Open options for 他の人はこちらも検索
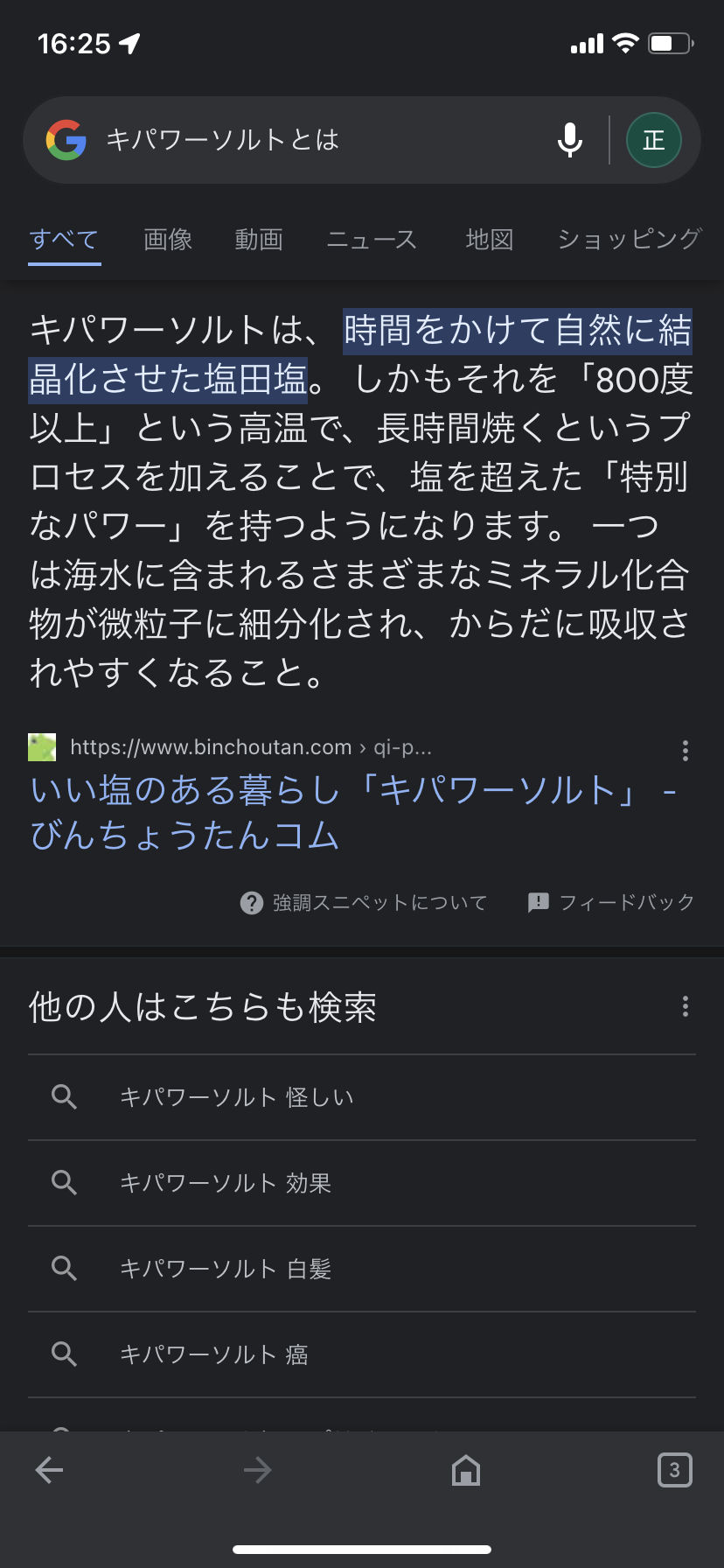The image size is (724, 1568). click(x=685, y=1006)
